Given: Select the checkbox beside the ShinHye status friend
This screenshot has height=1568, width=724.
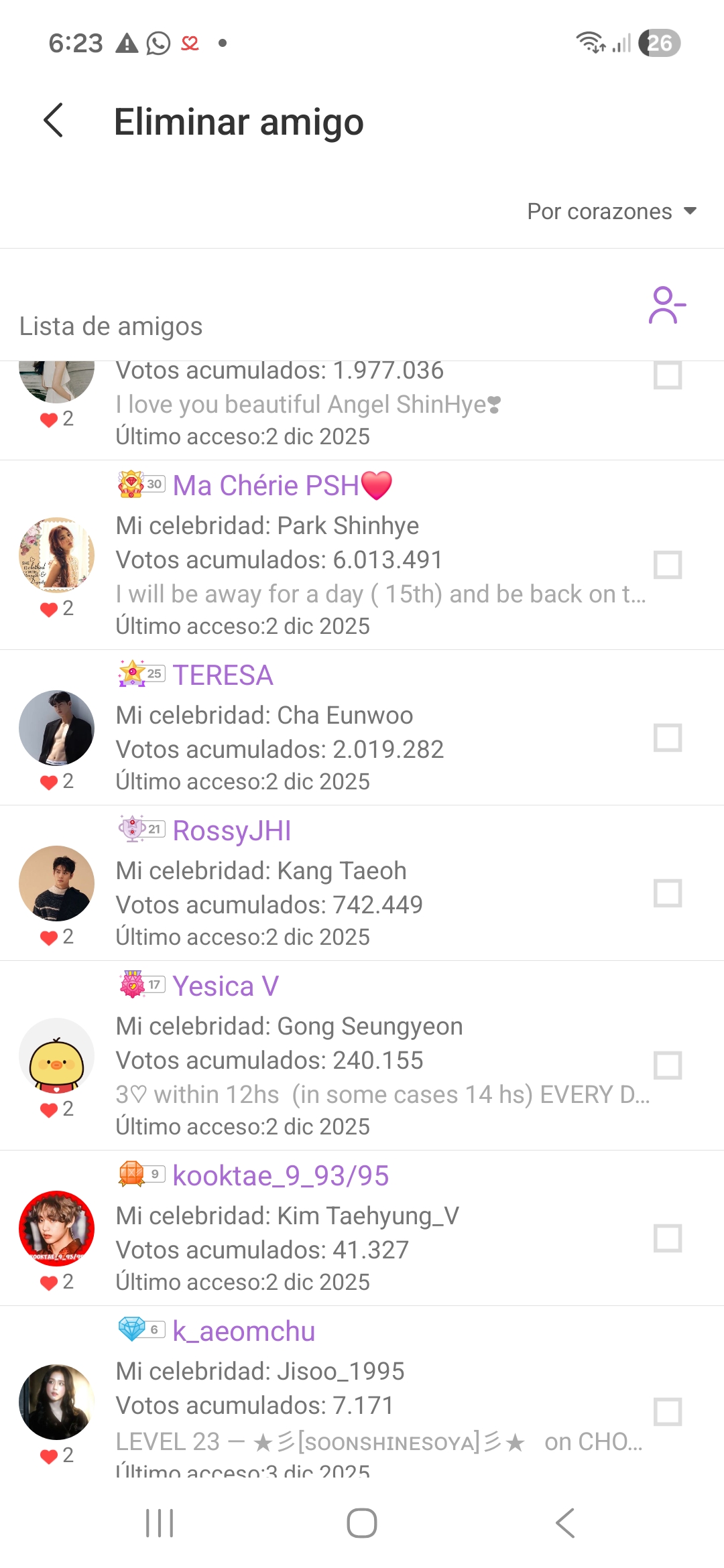Looking at the screenshot, I should point(668,376).
